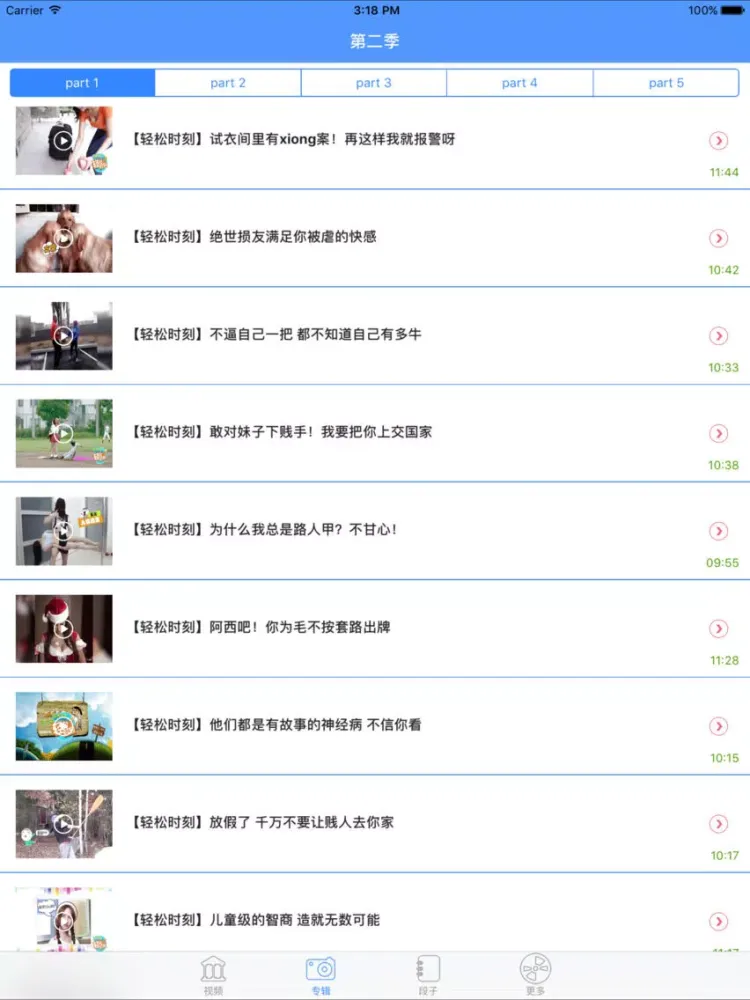Viewport: 750px width, 1000px height.
Task: Open the 更多 tab
Action: (535, 975)
